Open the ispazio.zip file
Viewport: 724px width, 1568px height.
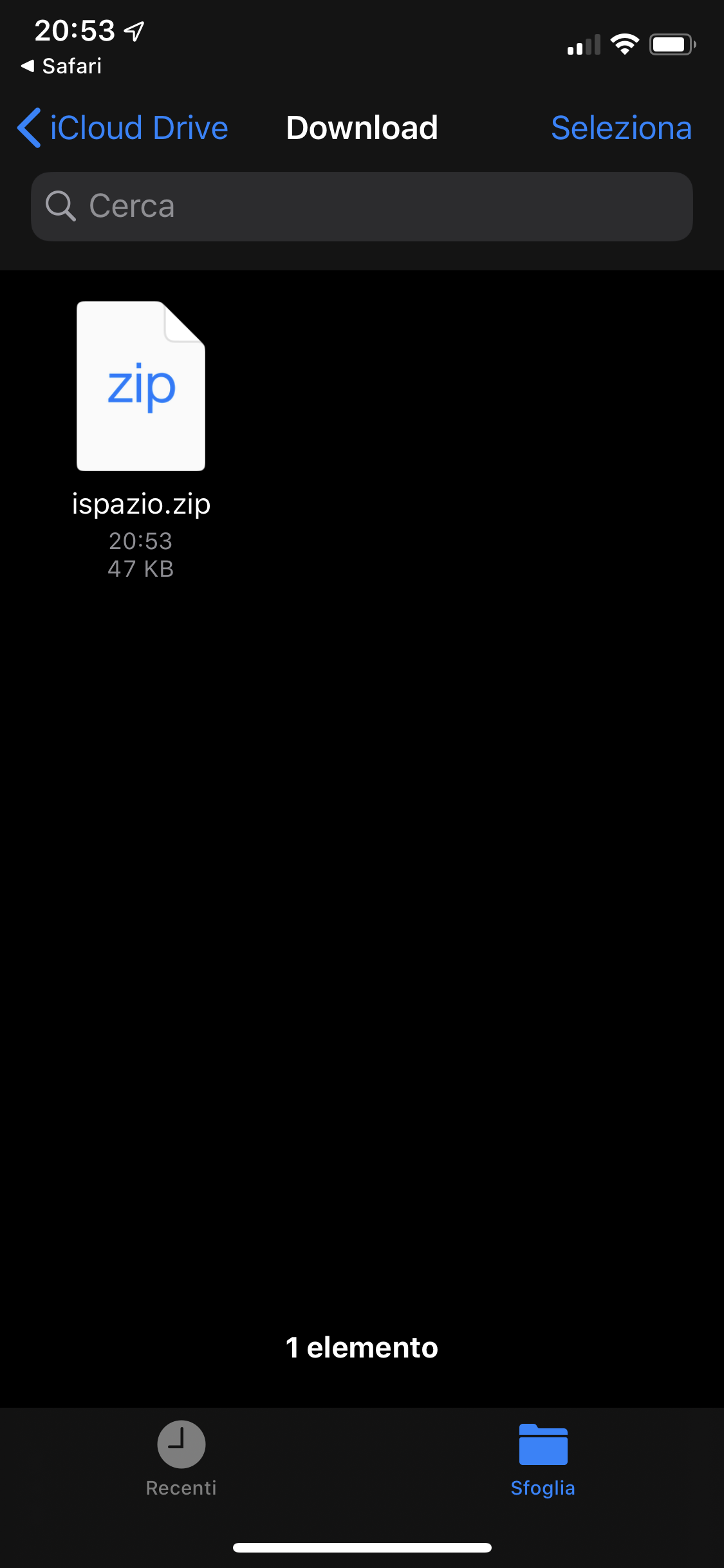141,386
